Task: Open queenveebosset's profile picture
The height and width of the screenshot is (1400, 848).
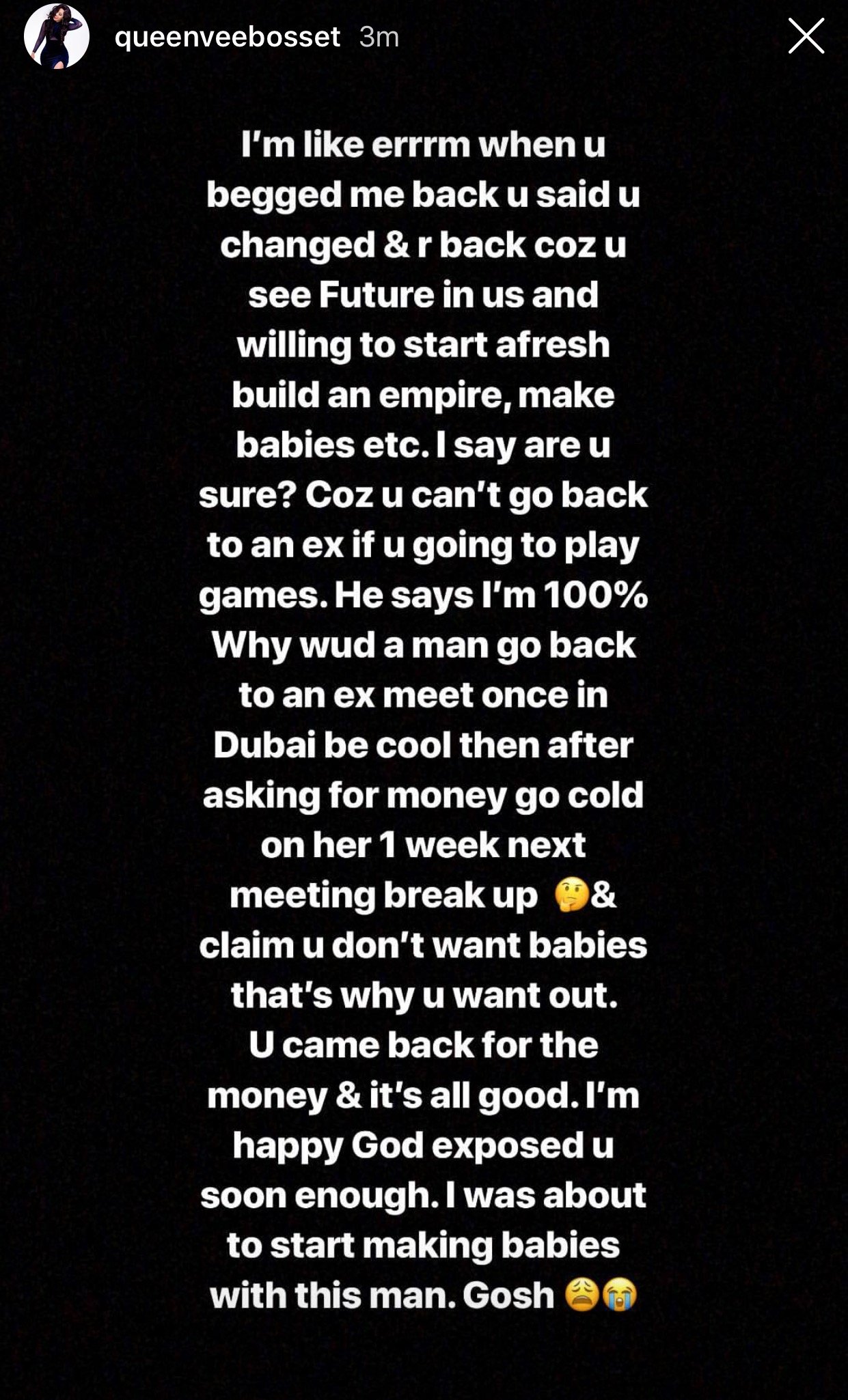Action: [x=57, y=37]
